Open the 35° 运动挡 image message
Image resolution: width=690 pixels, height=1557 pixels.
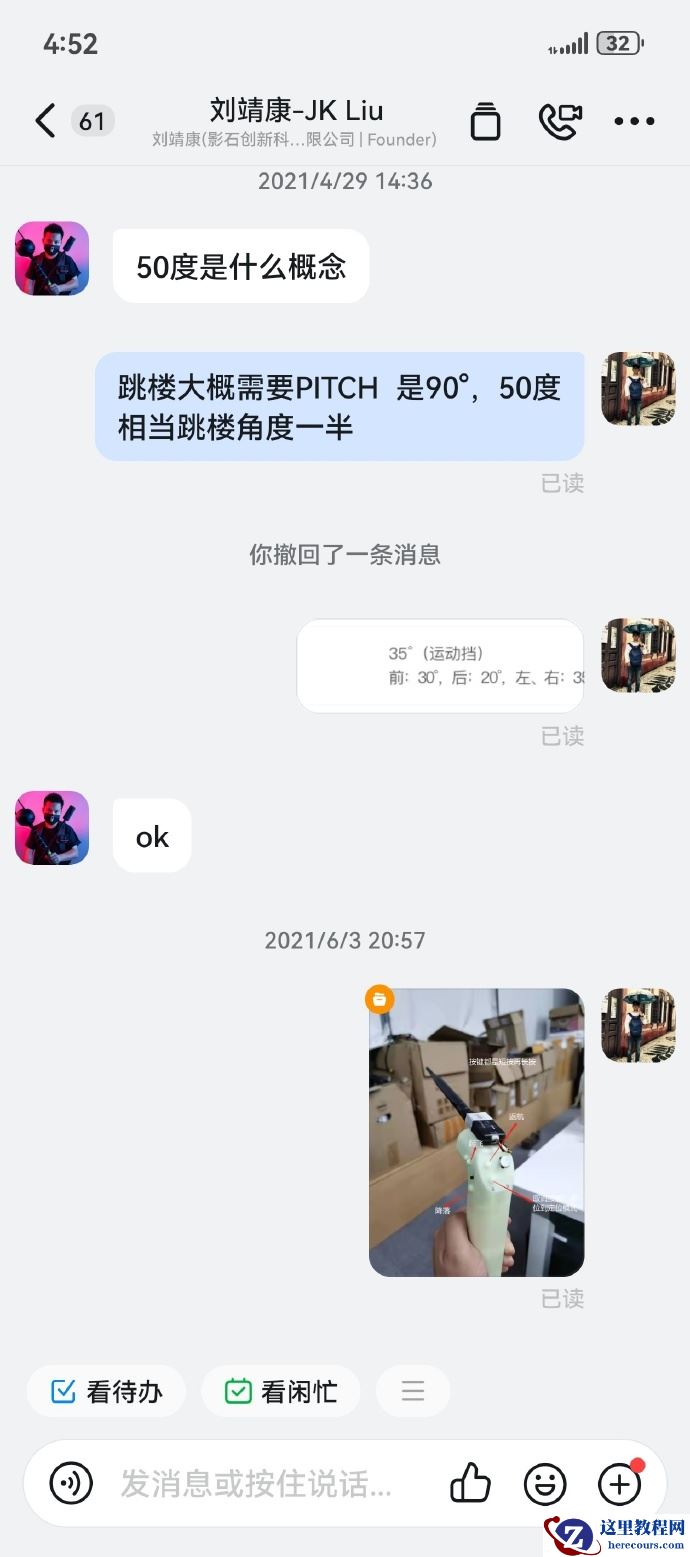(440, 666)
